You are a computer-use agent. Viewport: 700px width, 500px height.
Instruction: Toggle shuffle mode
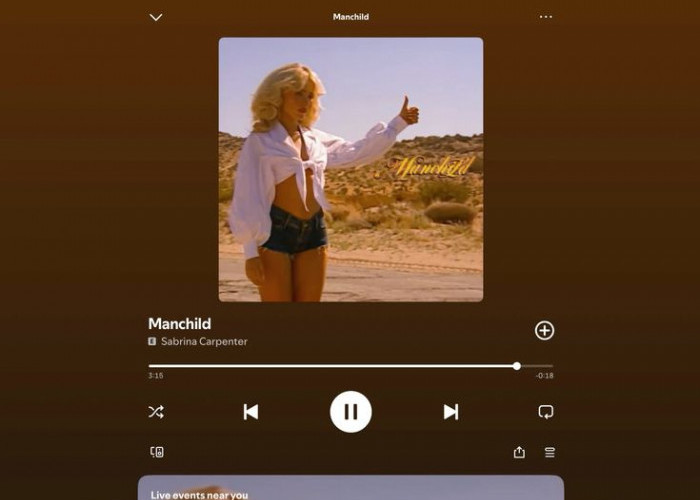[156, 412]
